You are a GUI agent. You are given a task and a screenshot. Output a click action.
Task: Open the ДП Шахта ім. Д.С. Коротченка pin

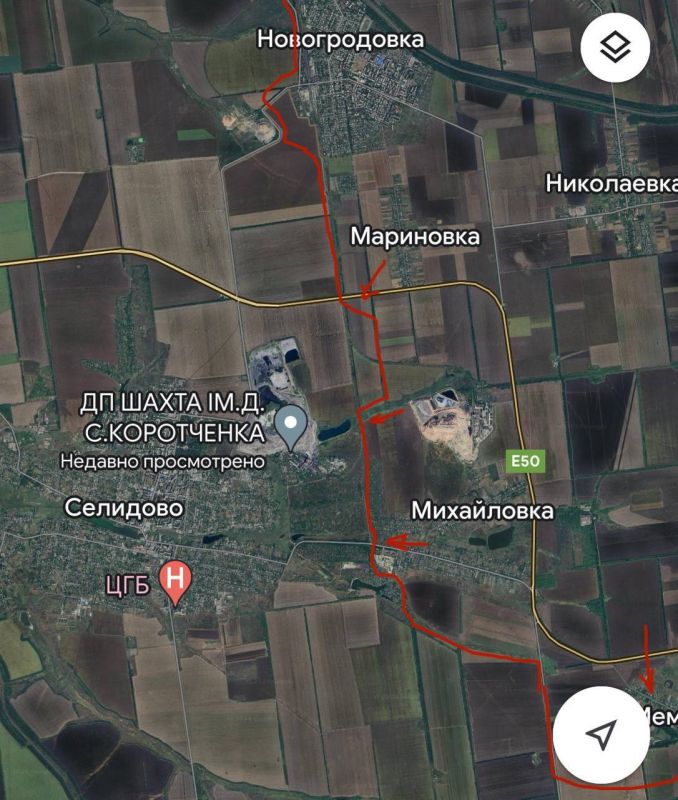pyautogui.click(x=291, y=426)
